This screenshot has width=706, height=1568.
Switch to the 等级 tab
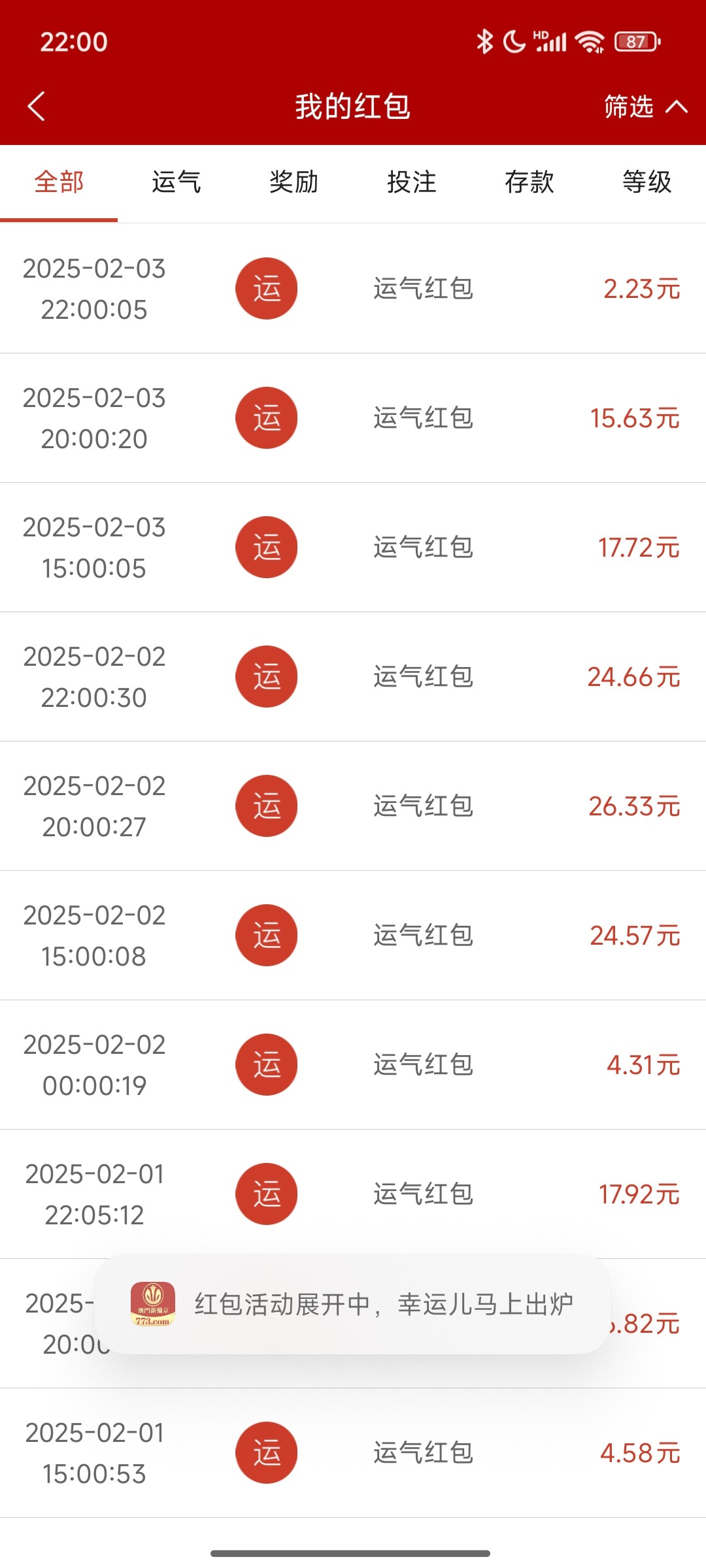(x=647, y=182)
